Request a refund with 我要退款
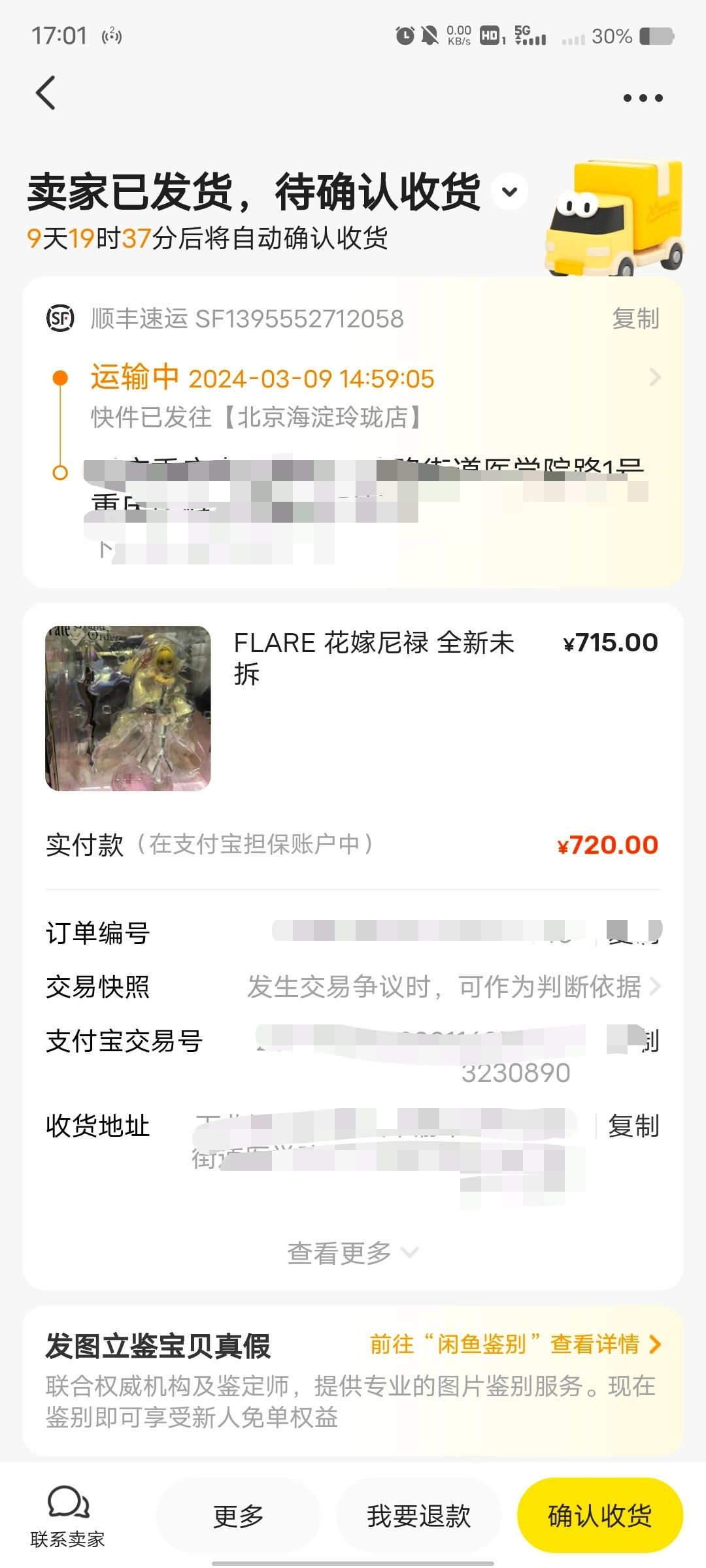Viewport: 706px width, 1568px height. (418, 1516)
